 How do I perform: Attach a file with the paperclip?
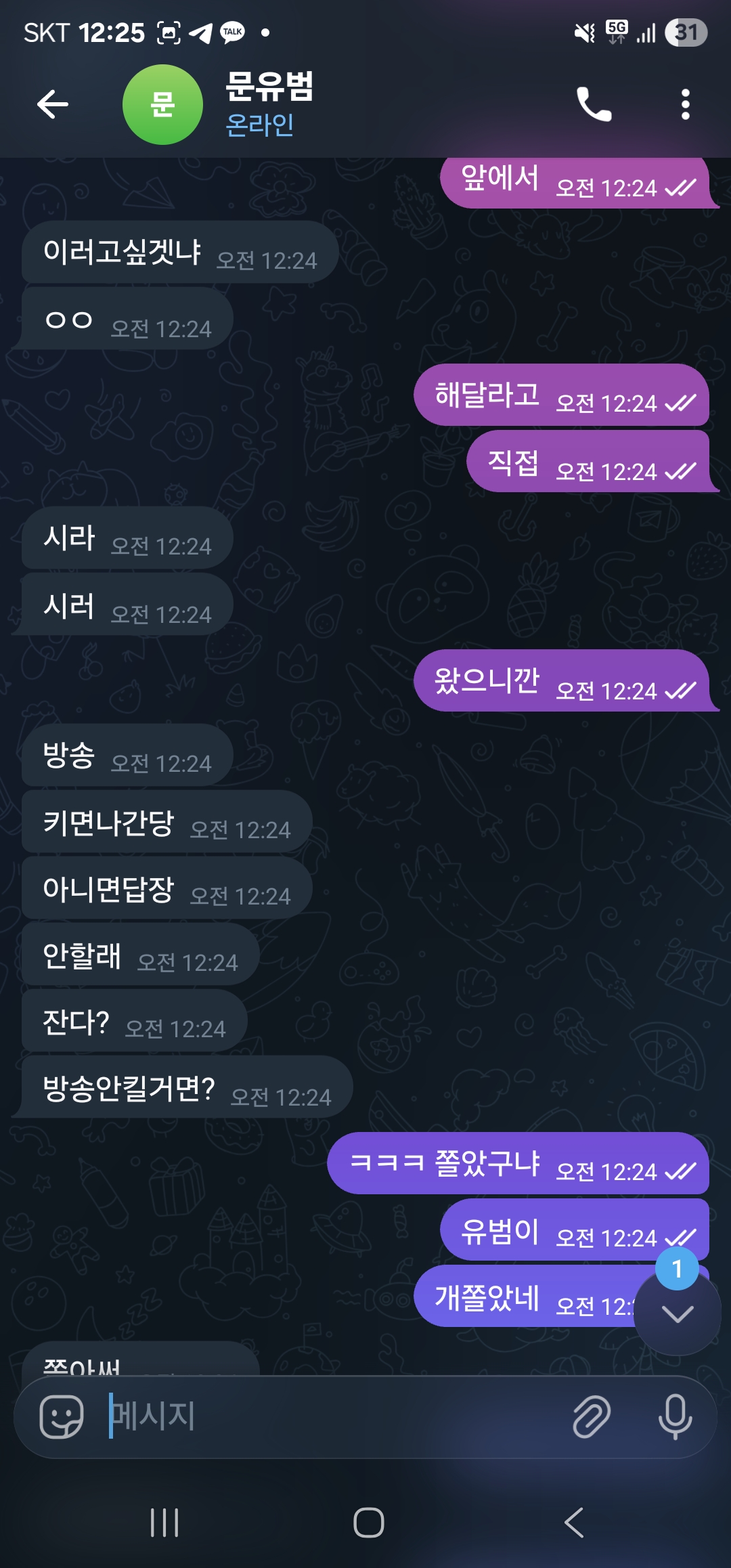coord(592,1416)
